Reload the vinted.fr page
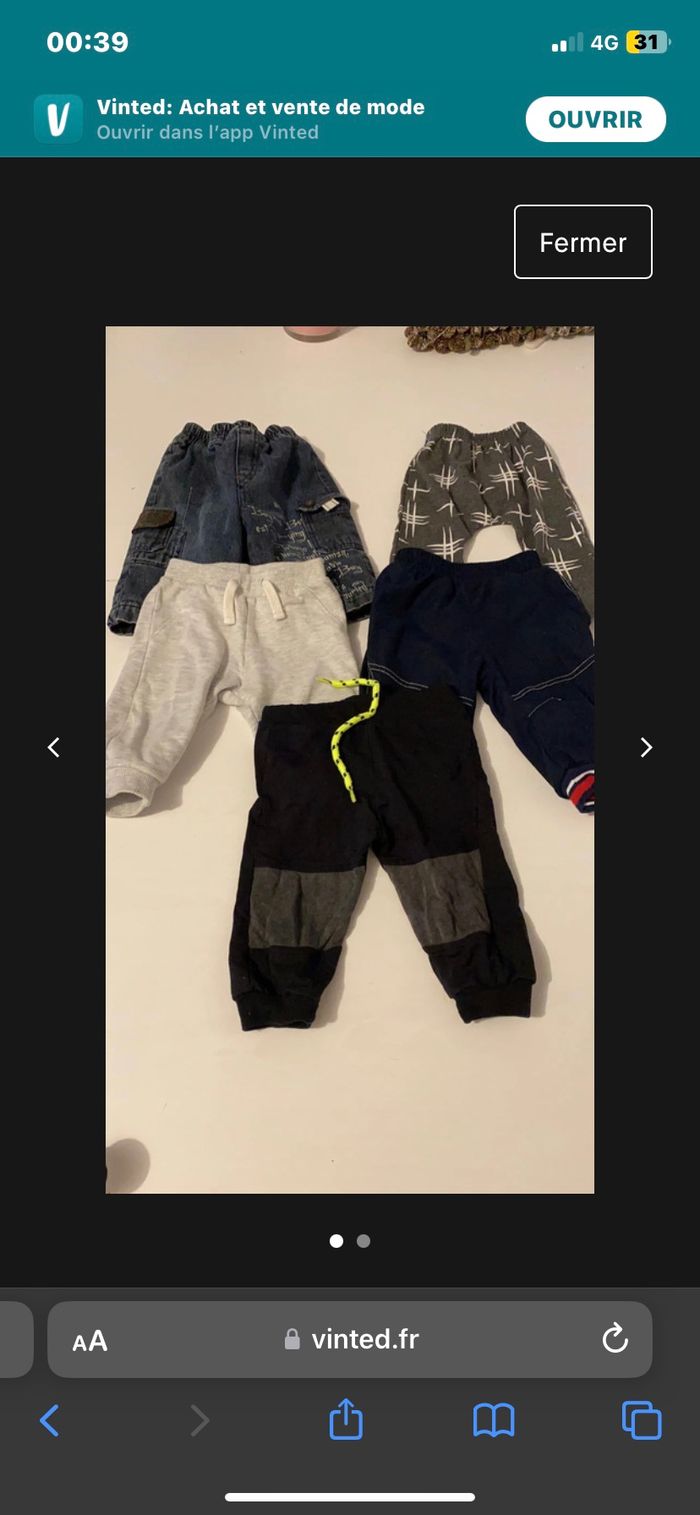This screenshot has width=700, height=1515. [614, 1339]
